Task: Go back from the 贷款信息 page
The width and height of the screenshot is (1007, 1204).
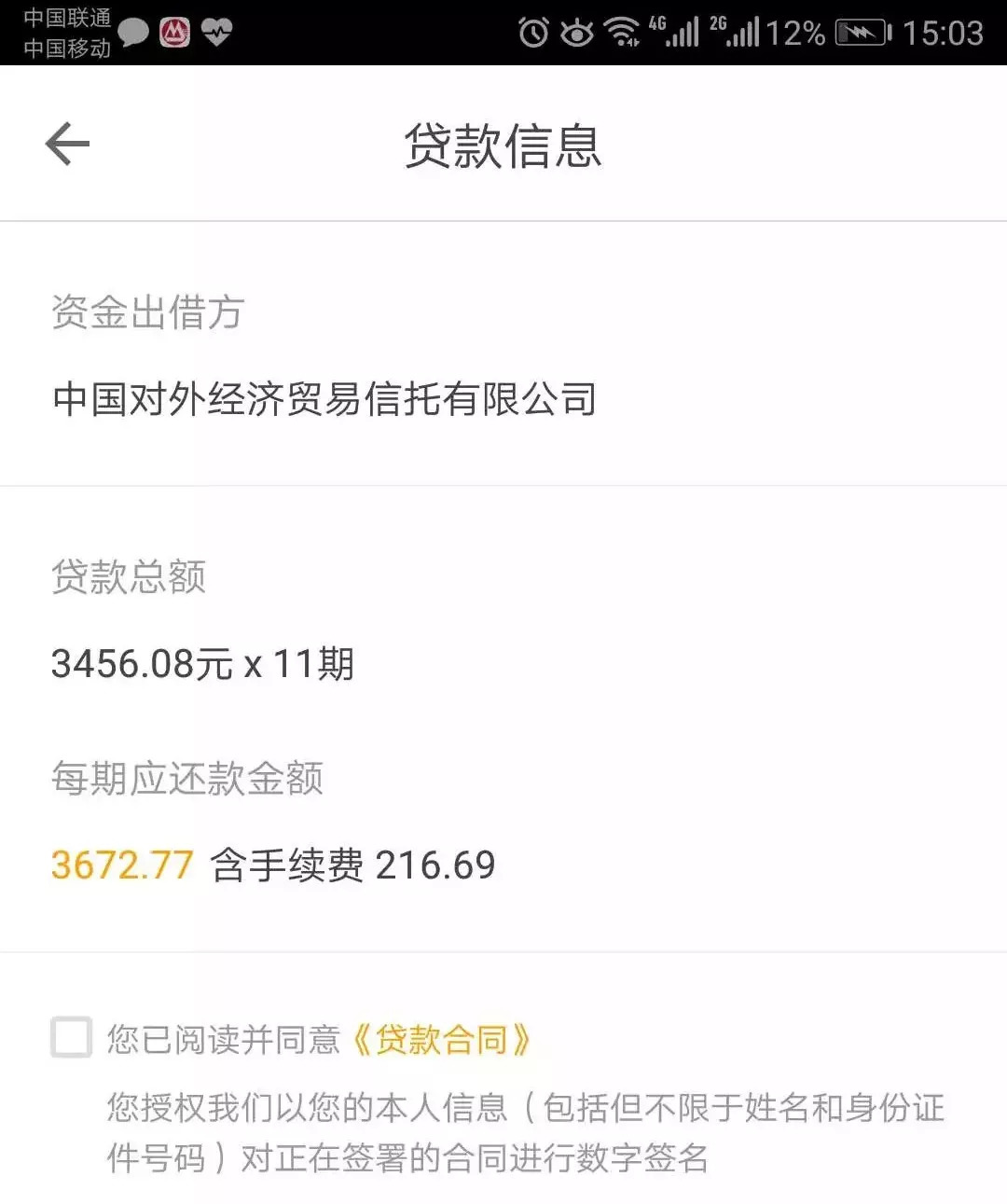Action: (67, 145)
